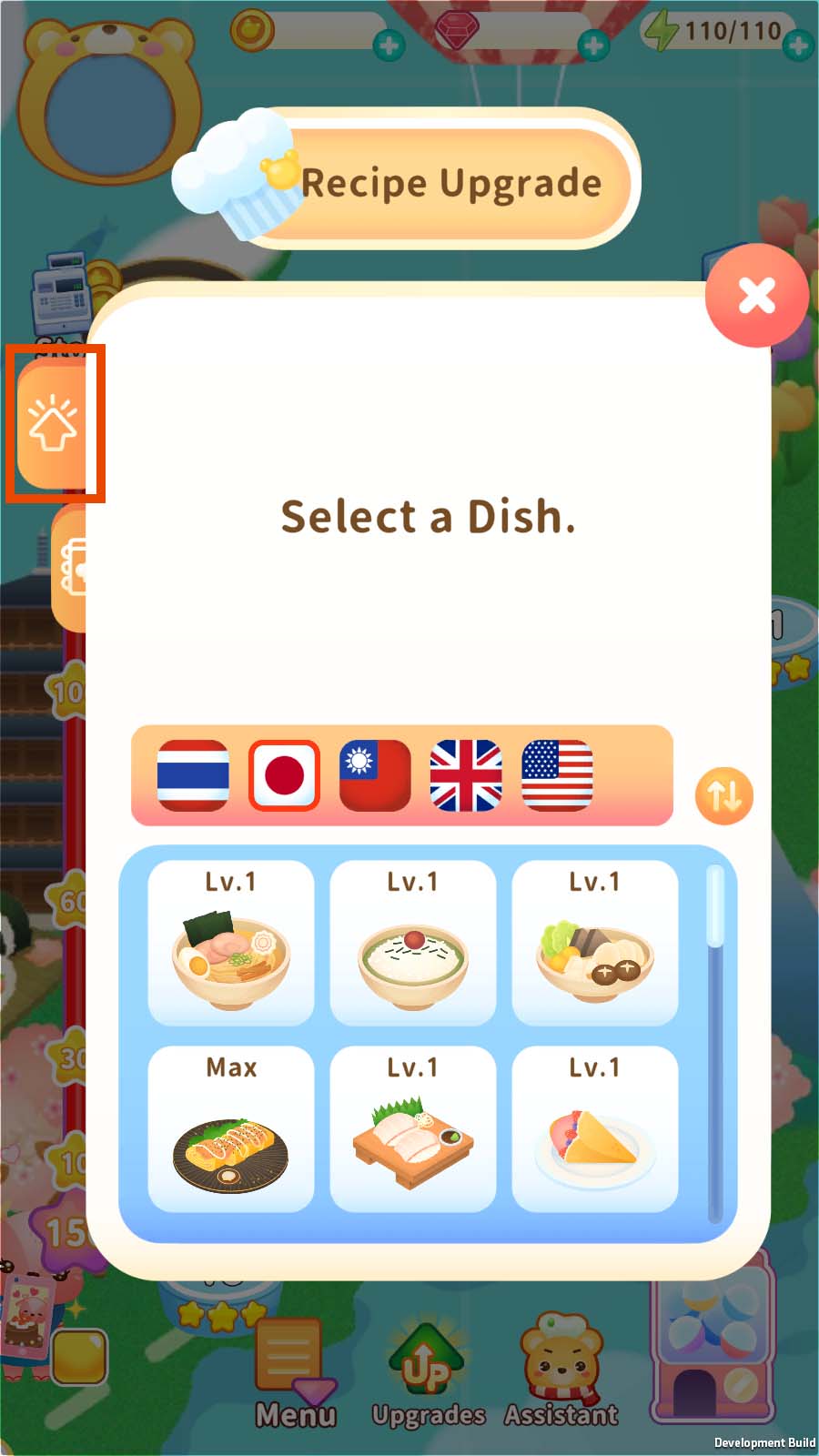
Task: Select the crepe dish
Action: pos(595,1128)
